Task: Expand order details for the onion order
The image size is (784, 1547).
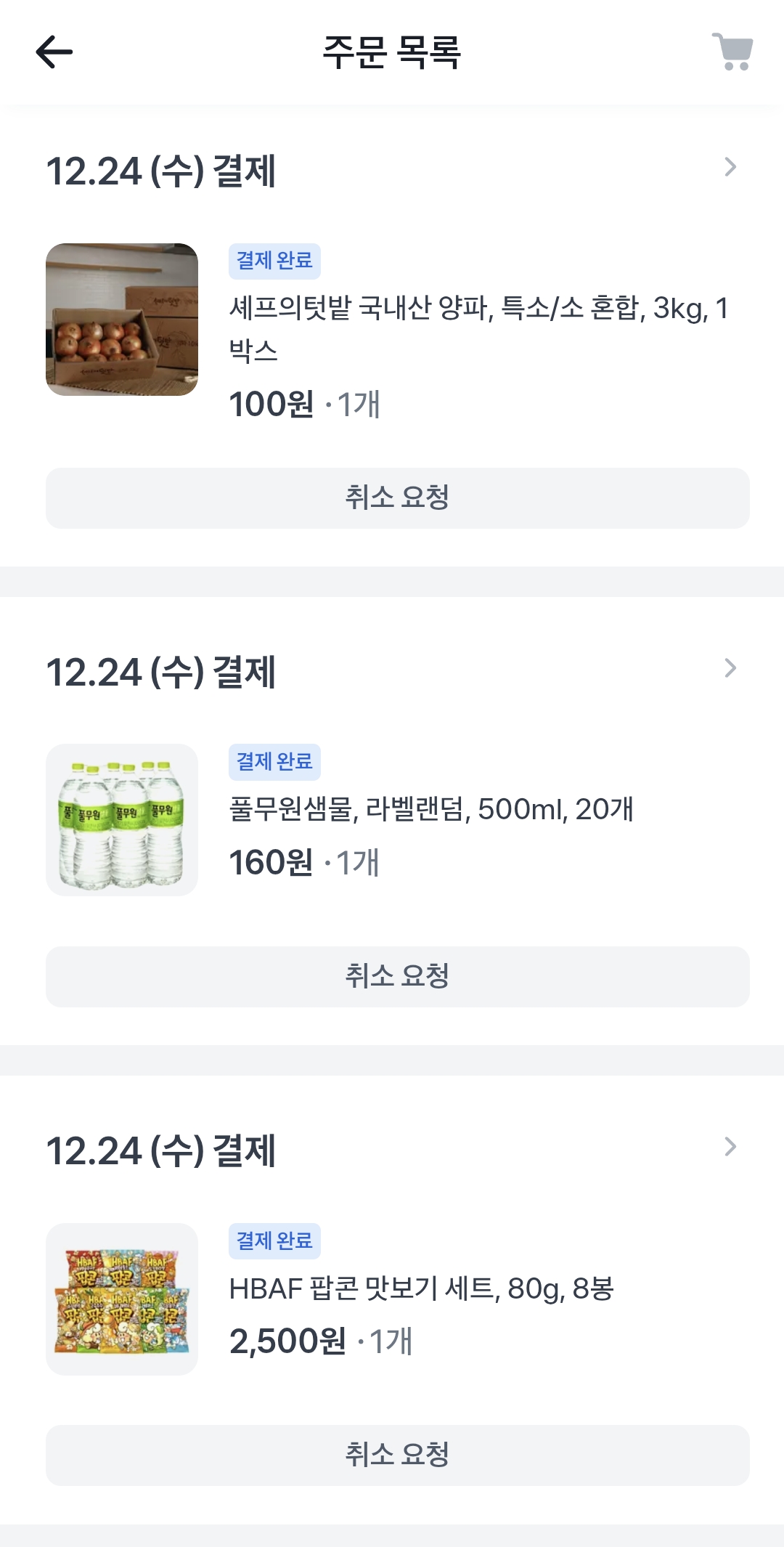Action: pyautogui.click(x=730, y=168)
